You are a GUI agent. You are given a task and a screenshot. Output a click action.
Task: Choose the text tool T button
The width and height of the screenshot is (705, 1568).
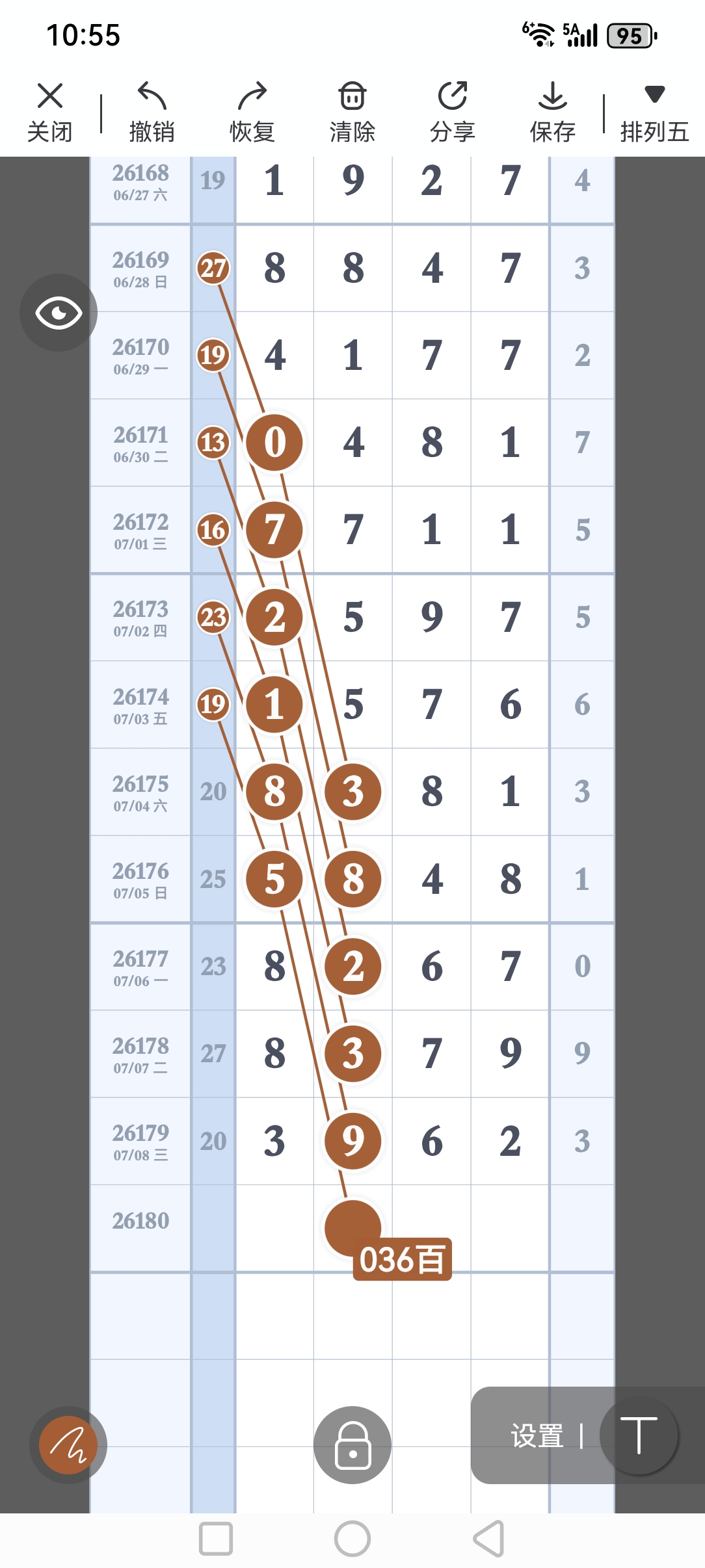point(639,1435)
